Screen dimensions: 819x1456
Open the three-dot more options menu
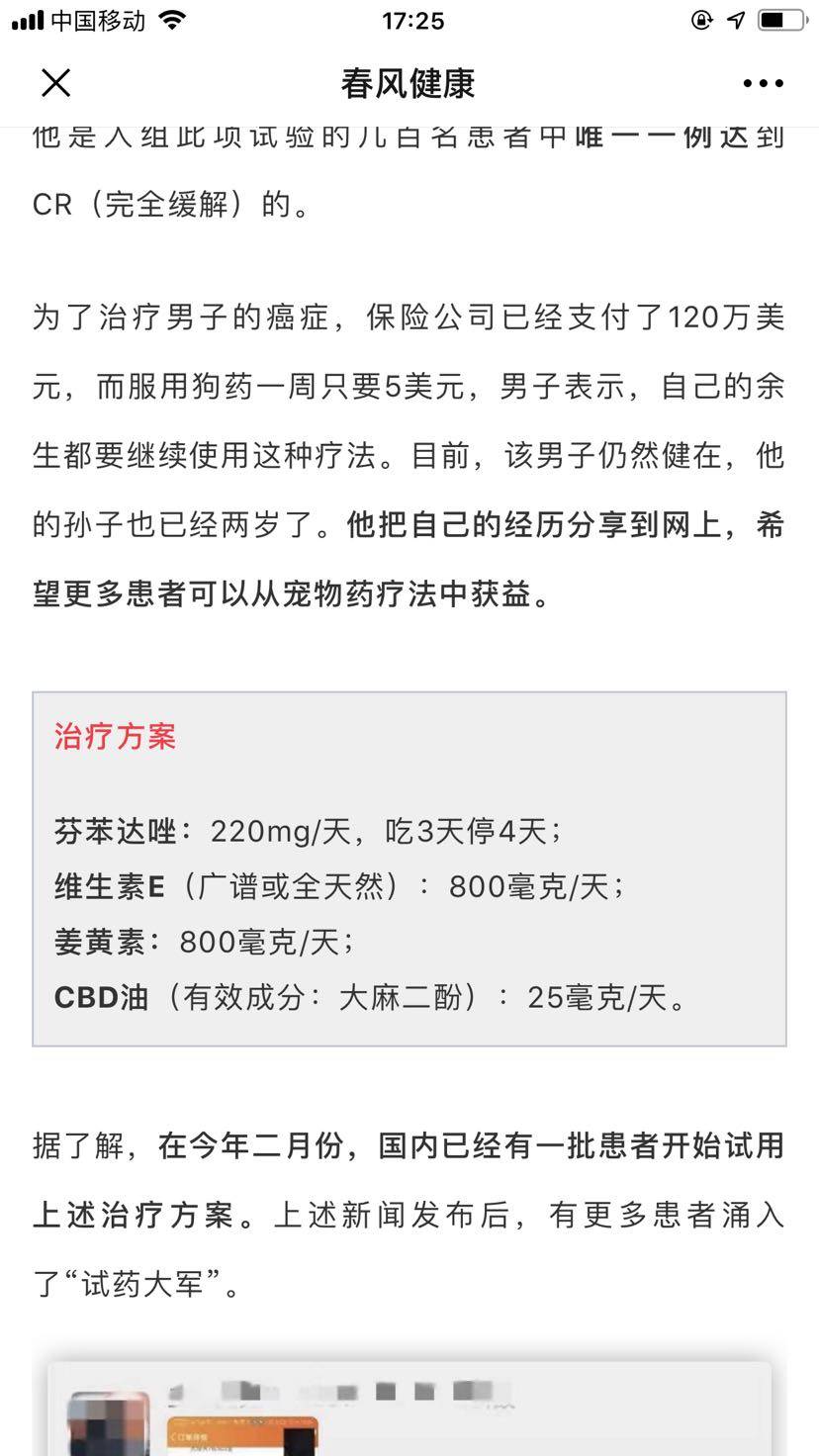pos(763,84)
